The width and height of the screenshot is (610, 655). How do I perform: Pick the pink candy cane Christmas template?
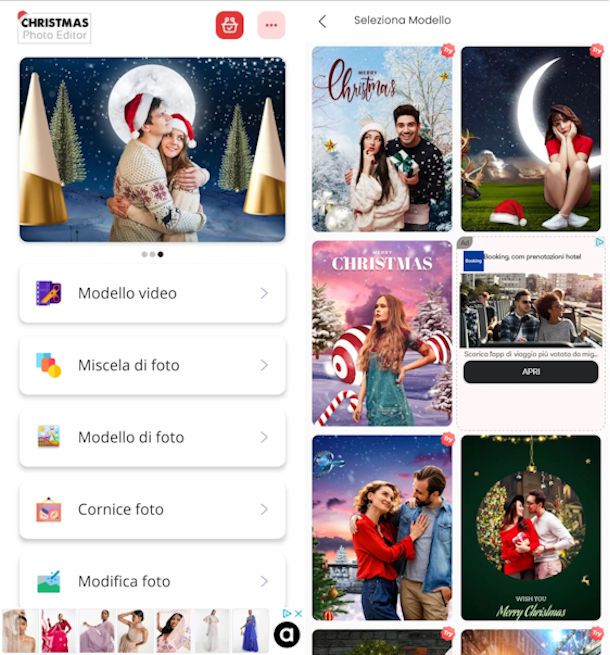(382, 333)
